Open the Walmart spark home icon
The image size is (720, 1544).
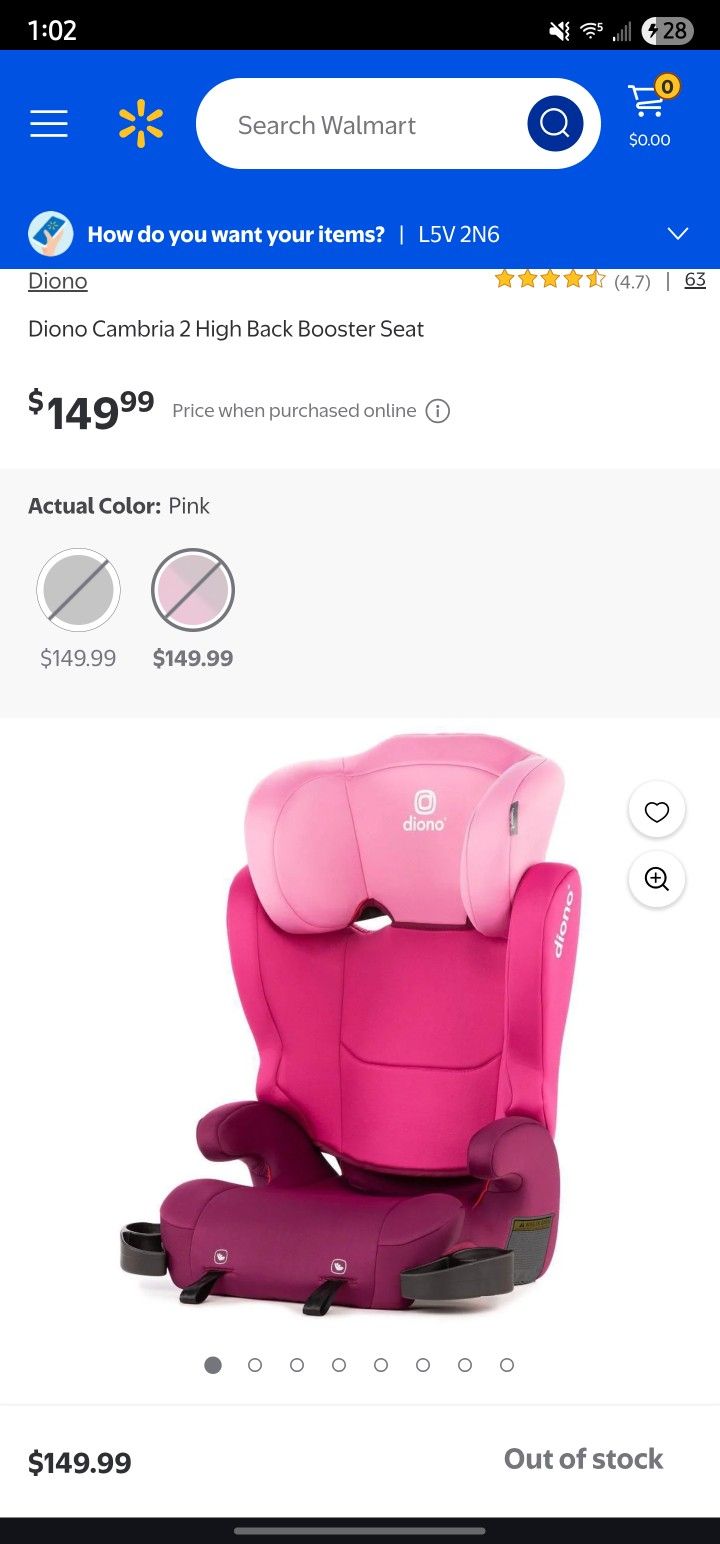tap(143, 122)
